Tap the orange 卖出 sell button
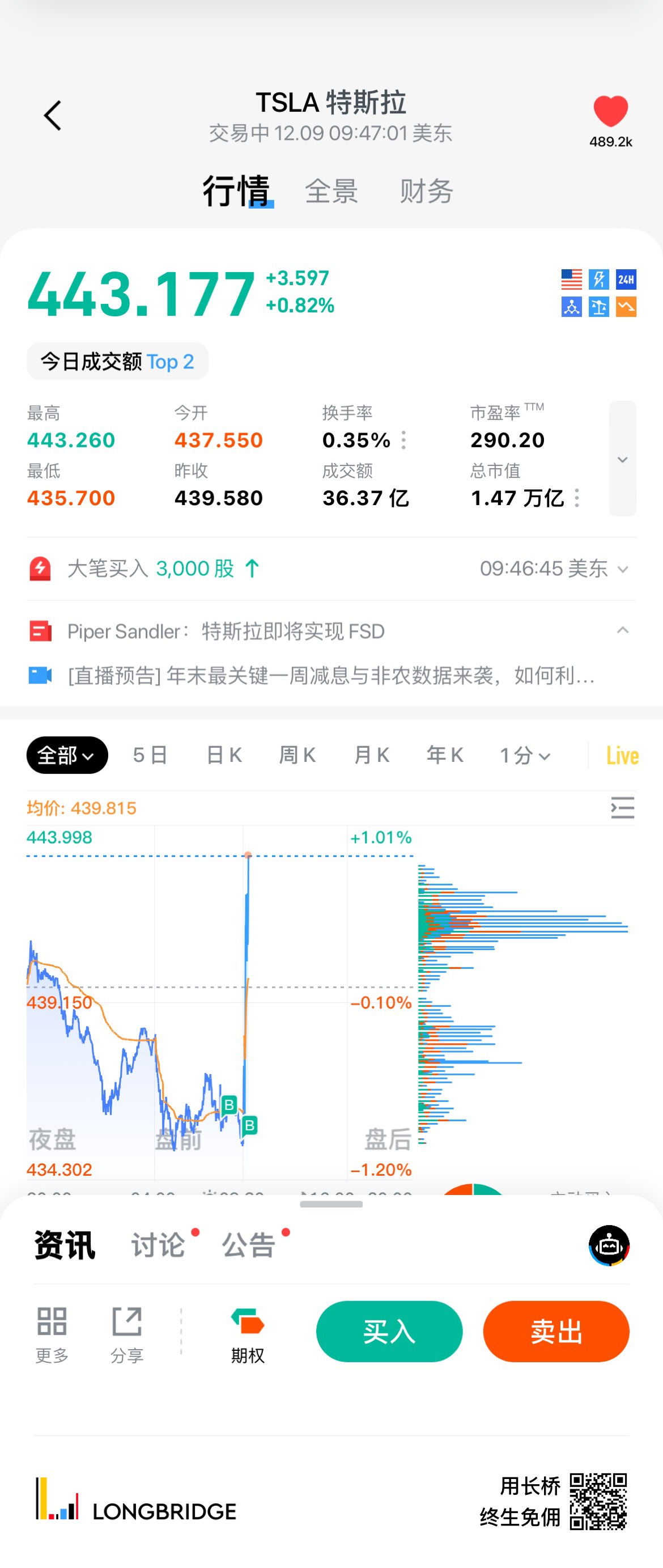Viewport: 663px width, 1568px height. pyautogui.click(x=556, y=1331)
